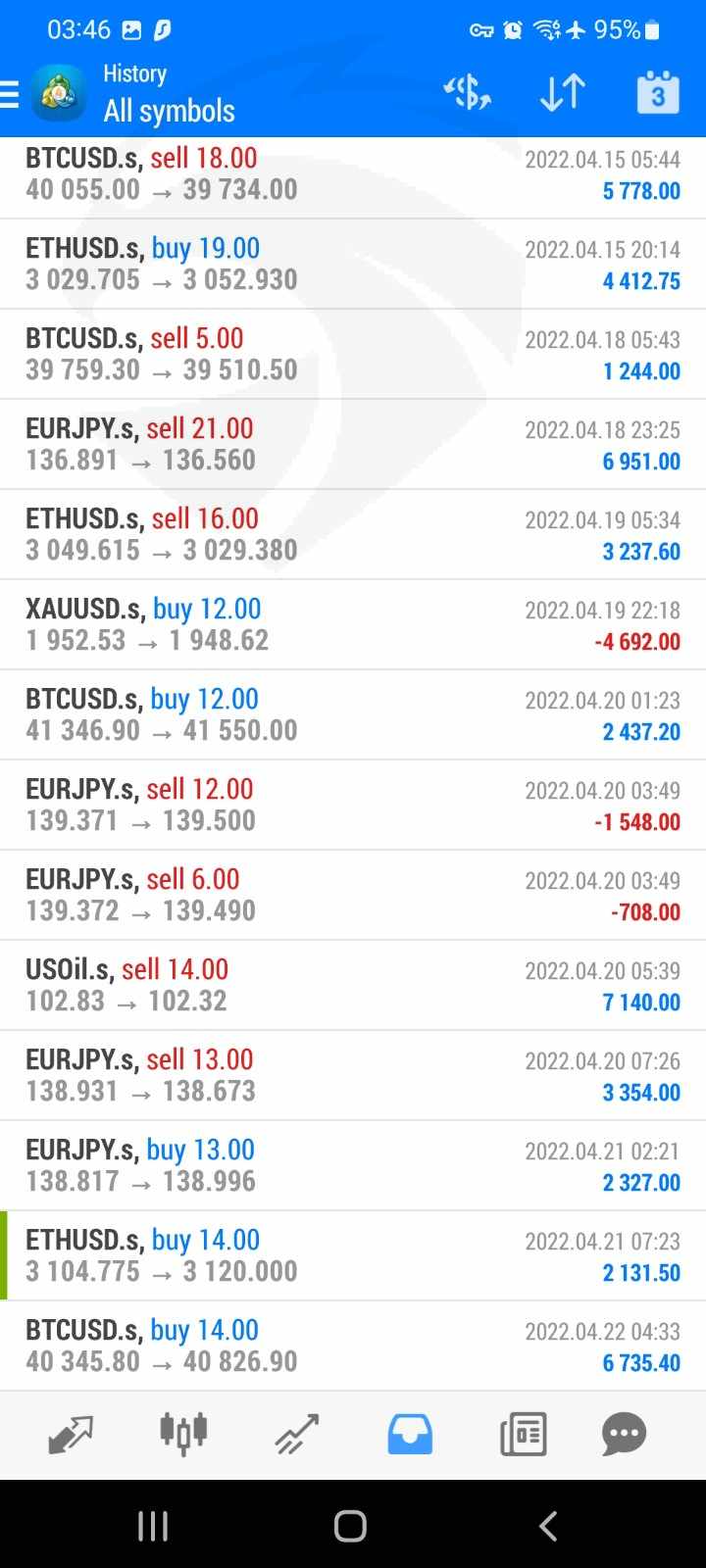
Task: Open the chat messages tab
Action: (x=624, y=1435)
